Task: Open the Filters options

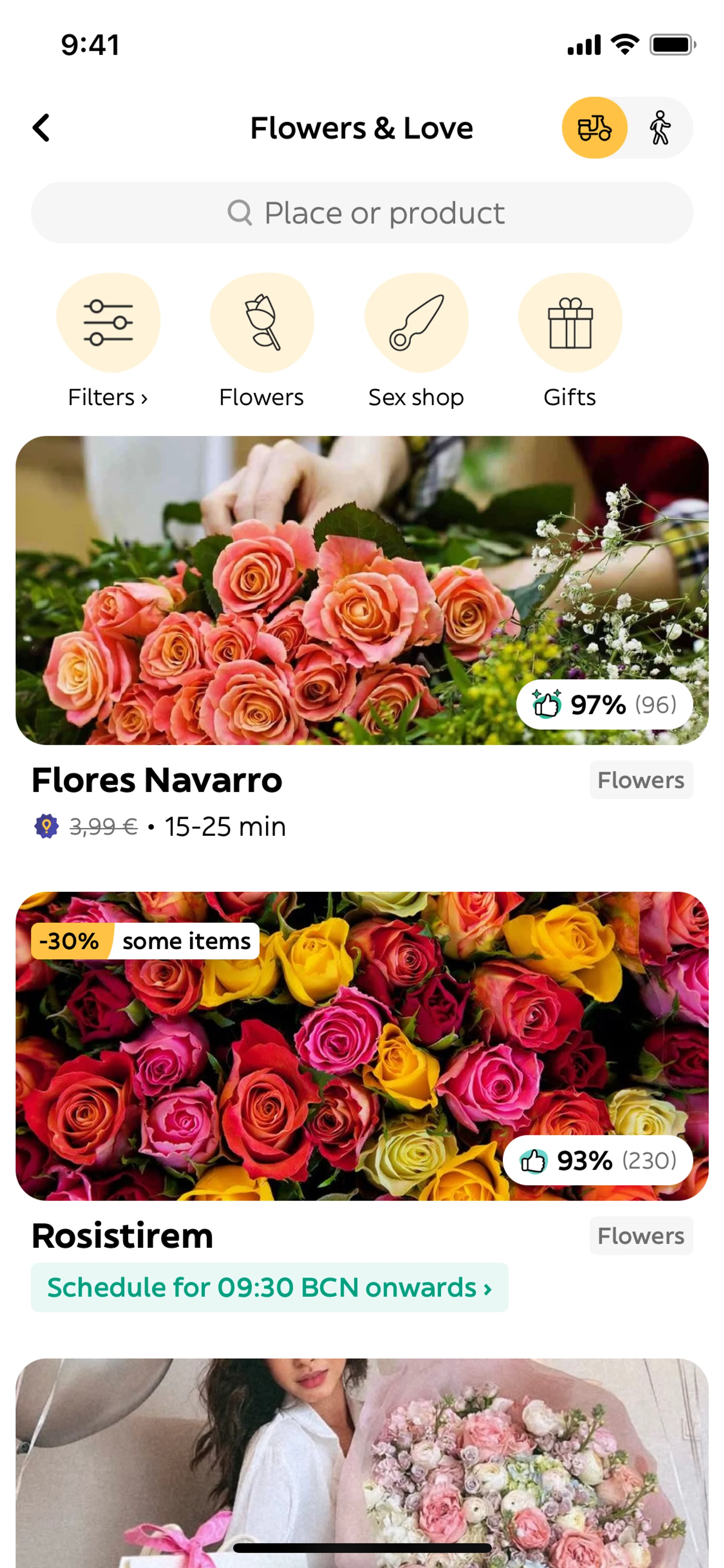Action: point(108,341)
